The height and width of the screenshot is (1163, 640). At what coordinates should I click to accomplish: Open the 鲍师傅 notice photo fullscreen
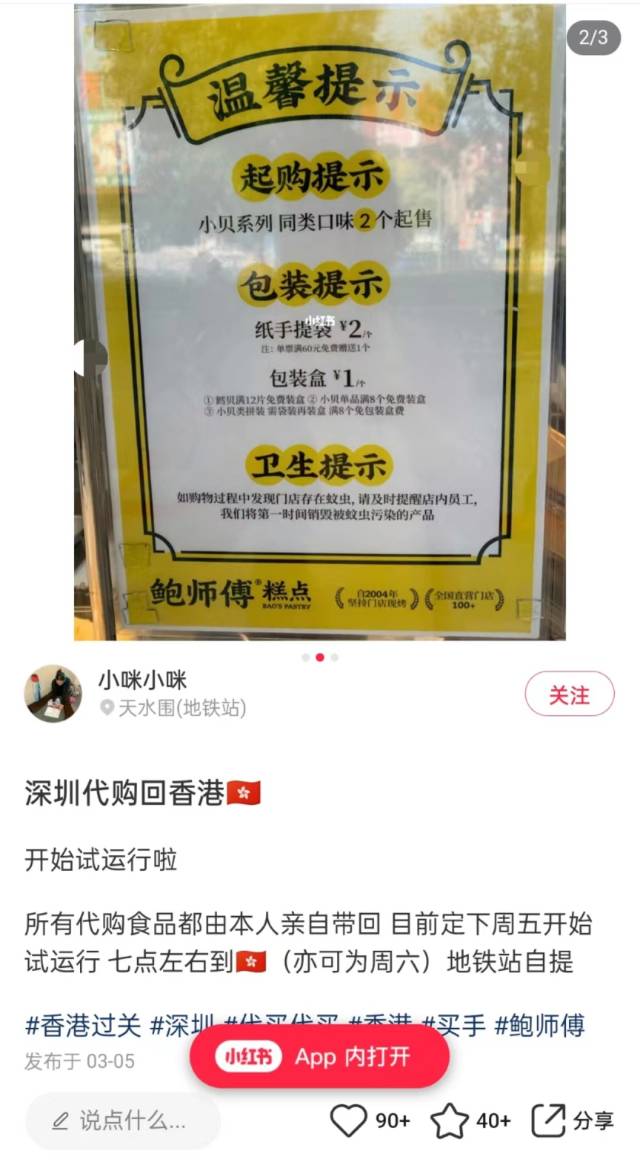tap(320, 320)
